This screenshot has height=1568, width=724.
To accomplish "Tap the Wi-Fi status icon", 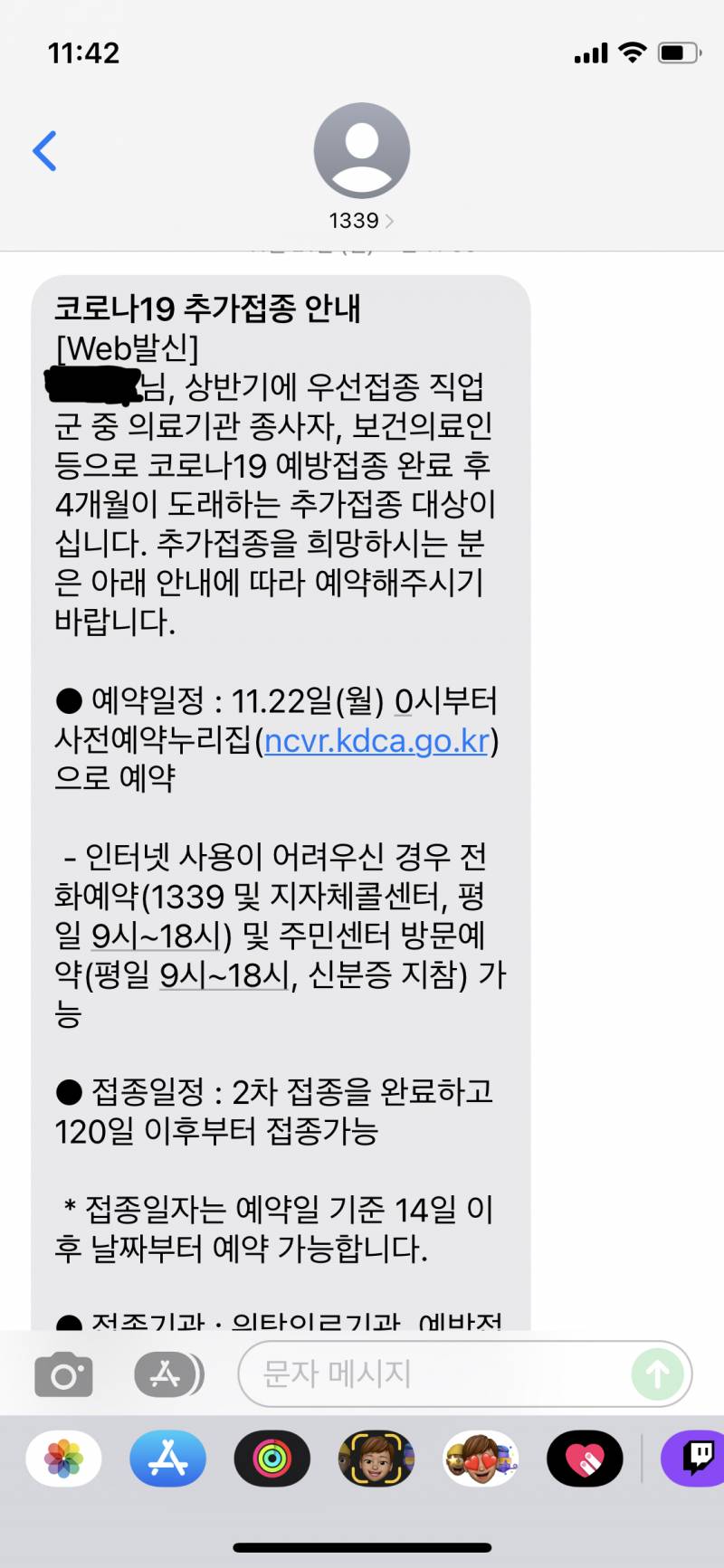I will point(633,52).
